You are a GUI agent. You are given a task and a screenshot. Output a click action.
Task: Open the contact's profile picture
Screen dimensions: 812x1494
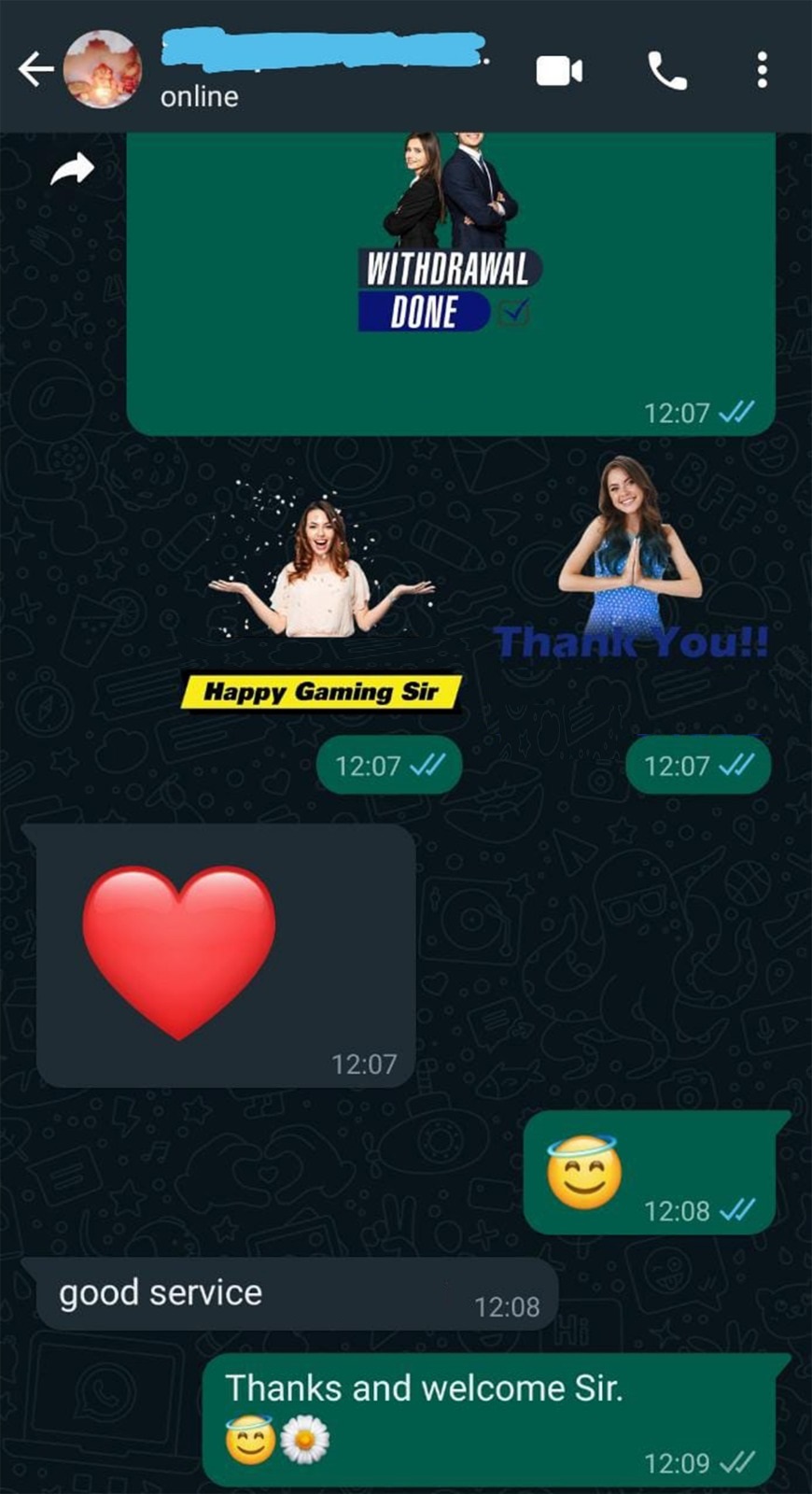(102, 69)
